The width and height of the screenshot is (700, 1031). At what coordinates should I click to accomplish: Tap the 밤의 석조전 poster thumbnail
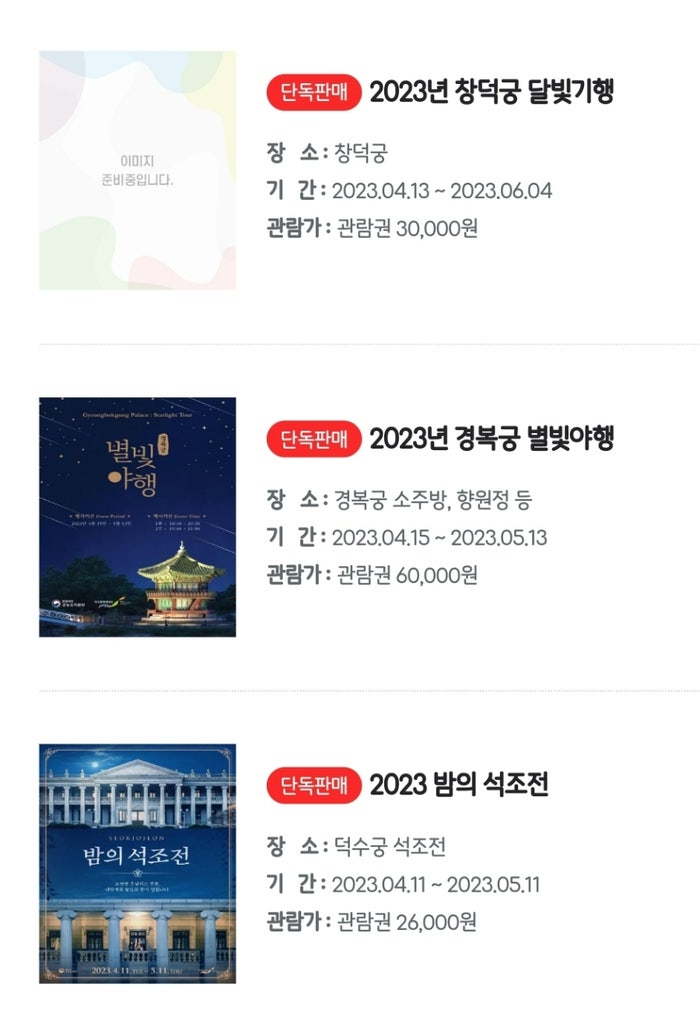(138, 863)
